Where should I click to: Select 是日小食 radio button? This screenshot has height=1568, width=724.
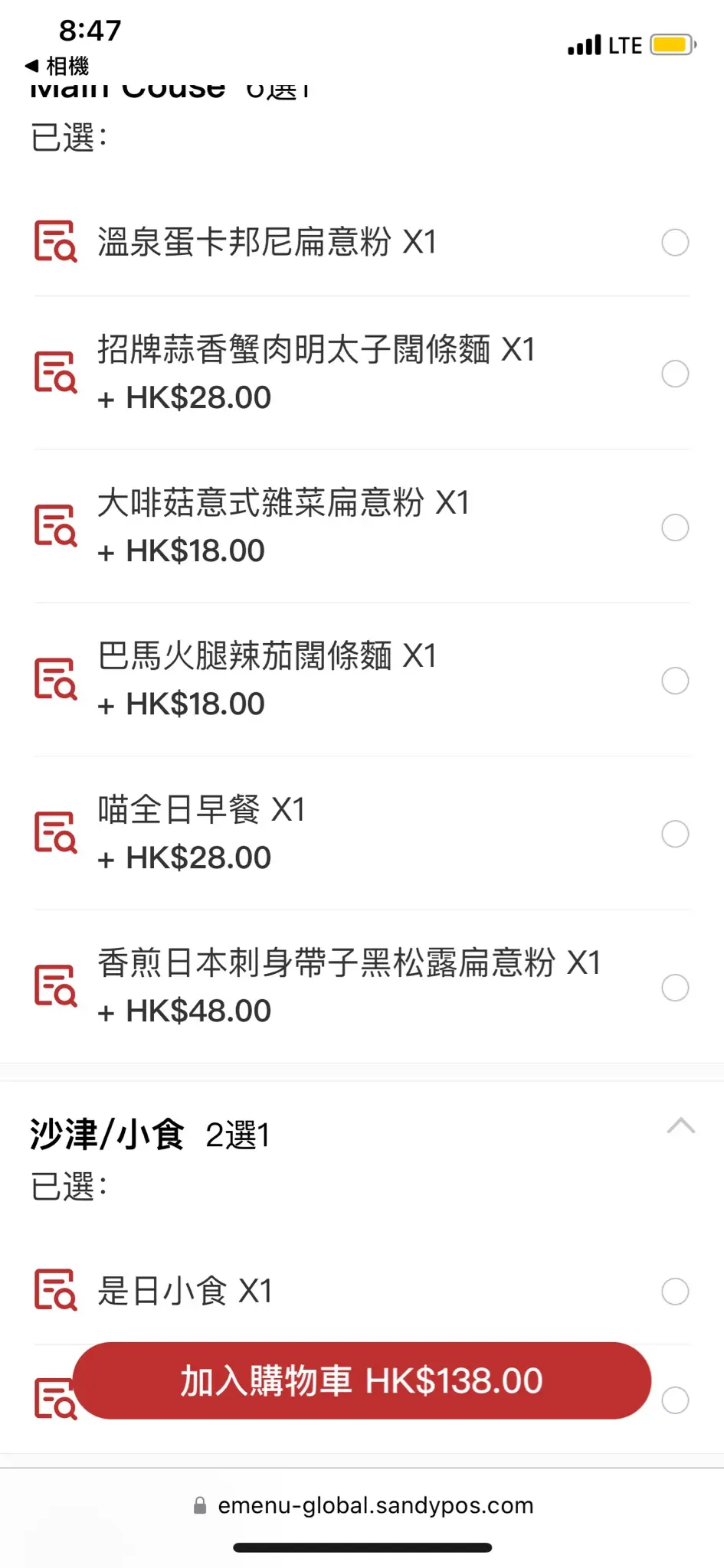coord(675,1292)
